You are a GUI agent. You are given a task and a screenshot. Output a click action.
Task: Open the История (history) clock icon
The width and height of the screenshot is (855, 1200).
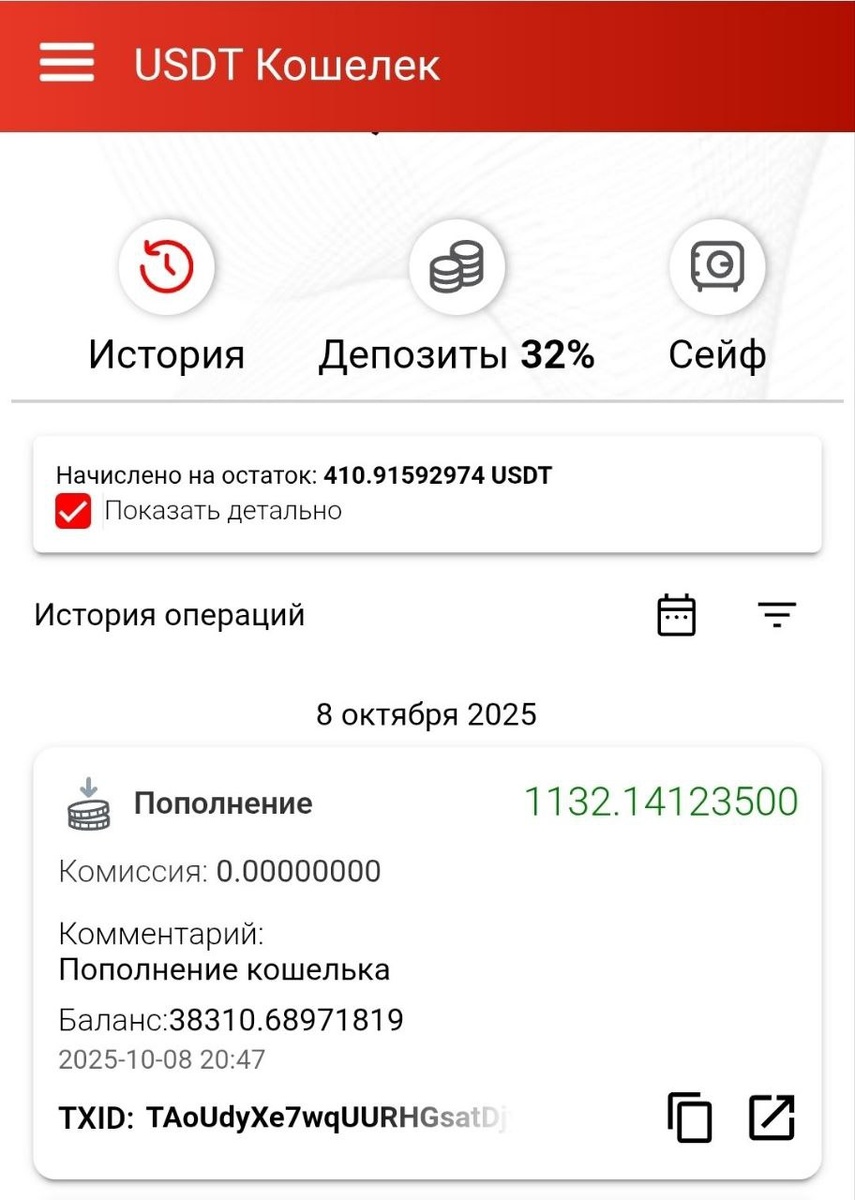coord(165,265)
